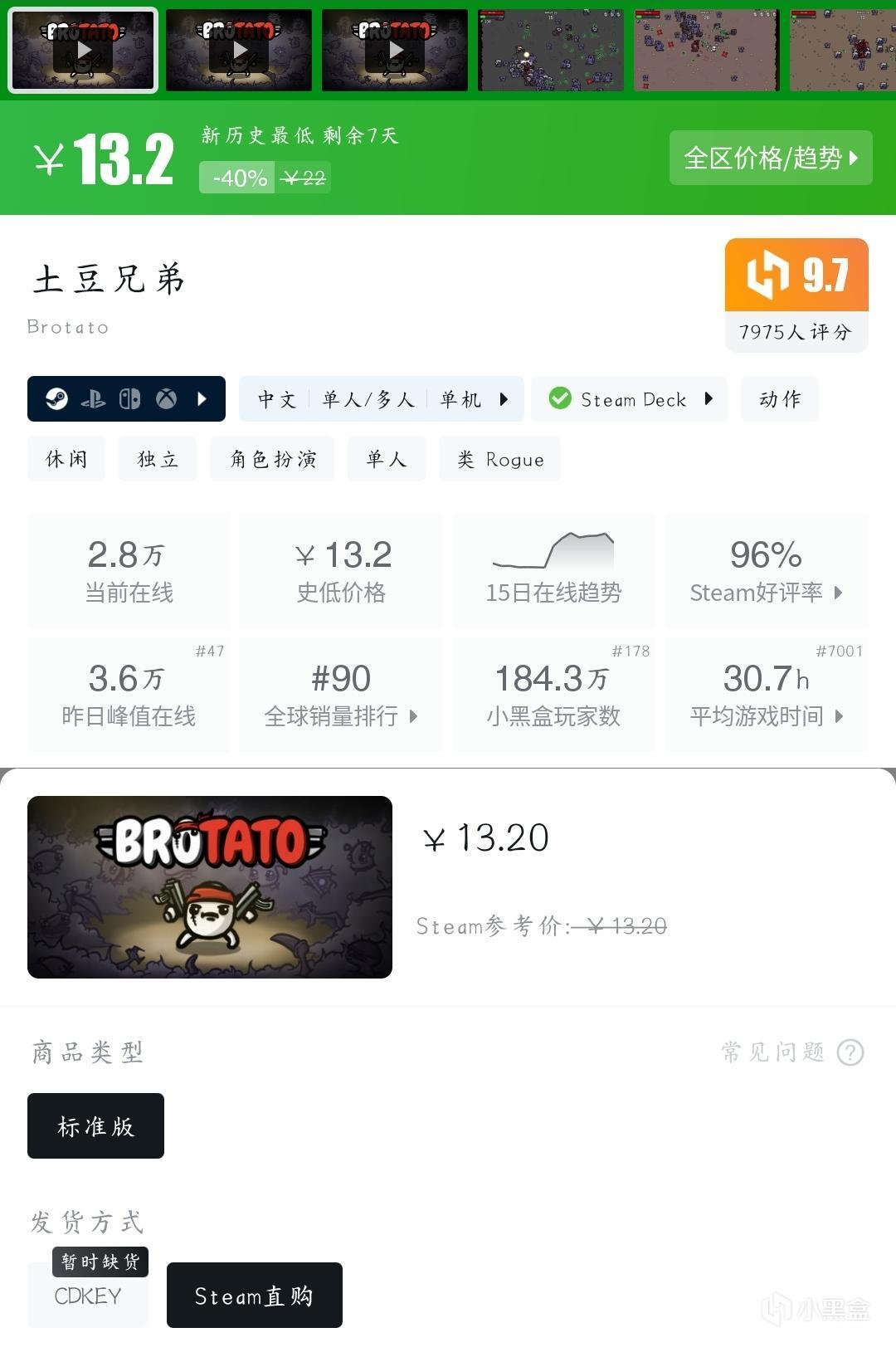Choose the 标准版 edition
The height and width of the screenshot is (1357, 896).
(95, 1126)
